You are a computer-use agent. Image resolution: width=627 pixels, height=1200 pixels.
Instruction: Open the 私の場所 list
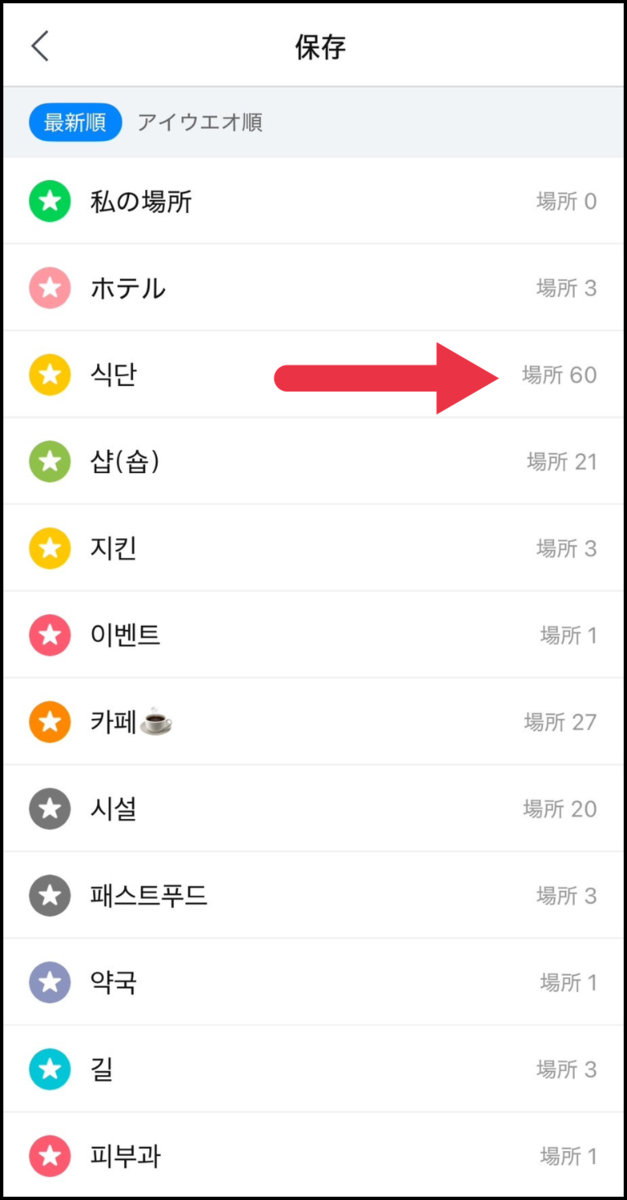pyautogui.click(x=313, y=202)
